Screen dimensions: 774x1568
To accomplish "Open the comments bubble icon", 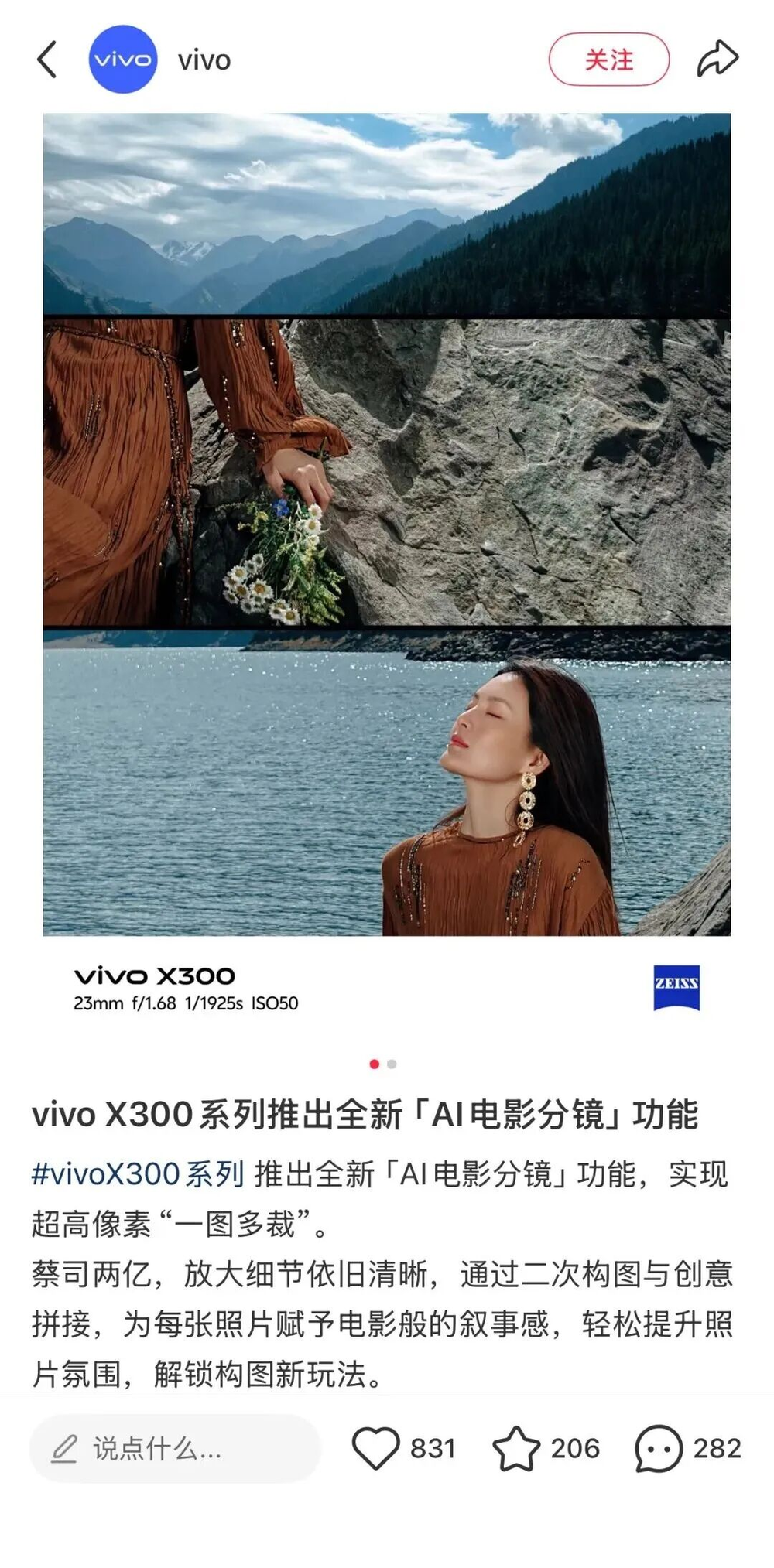I will tap(658, 1449).
